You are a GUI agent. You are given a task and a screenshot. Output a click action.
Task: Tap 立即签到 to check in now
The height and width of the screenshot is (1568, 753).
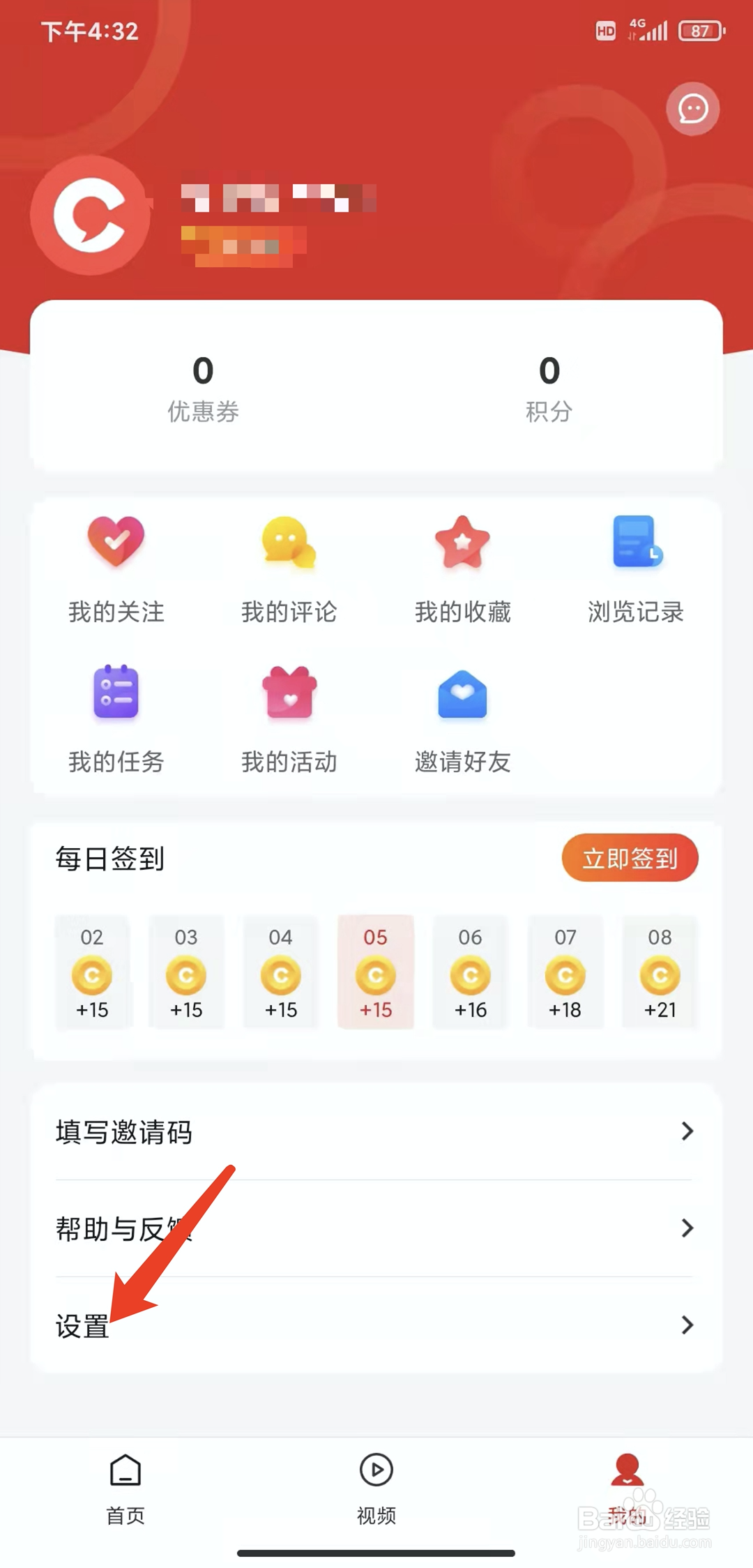[630, 858]
